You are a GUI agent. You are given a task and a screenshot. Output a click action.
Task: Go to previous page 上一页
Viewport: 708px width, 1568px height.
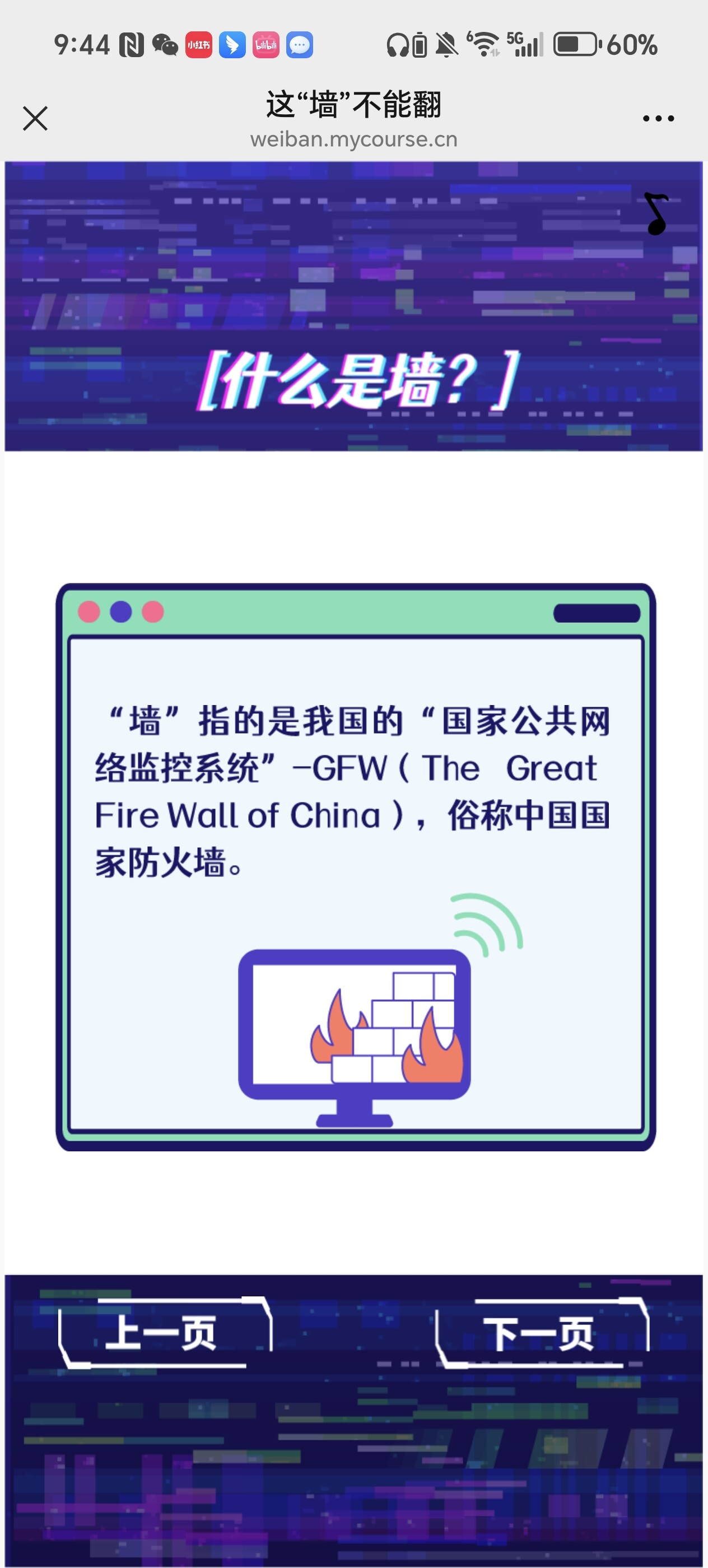click(x=162, y=1333)
